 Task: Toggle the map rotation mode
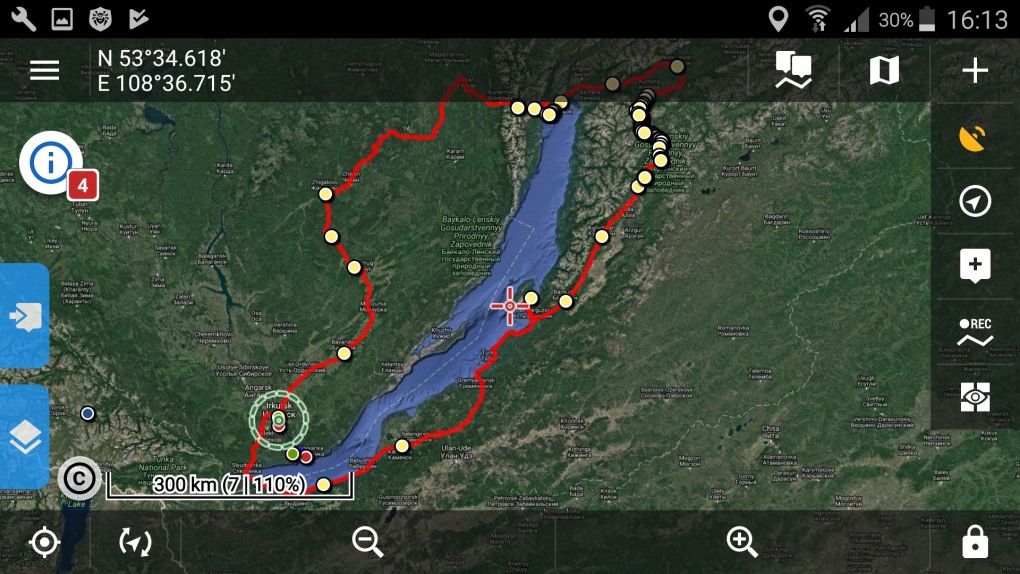(135, 542)
